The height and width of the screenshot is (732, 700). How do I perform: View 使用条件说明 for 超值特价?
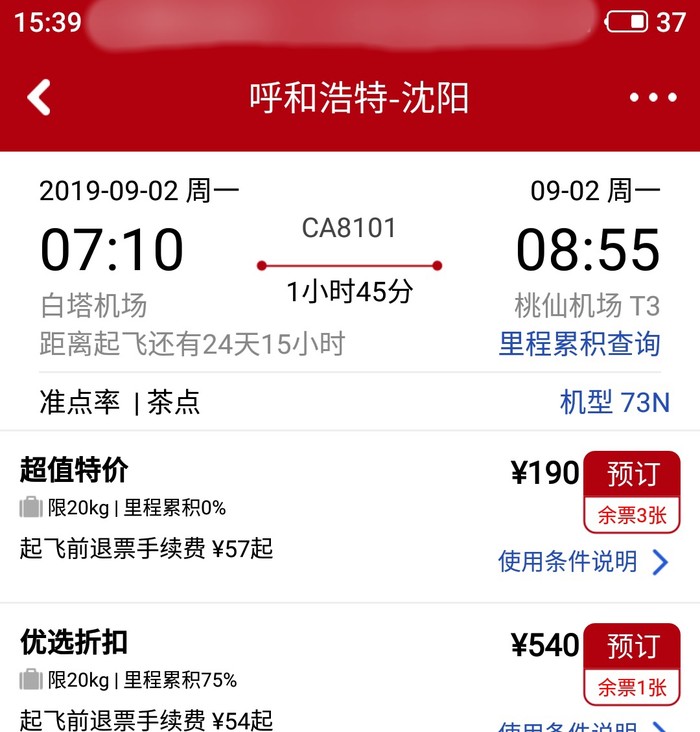pos(582,562)
